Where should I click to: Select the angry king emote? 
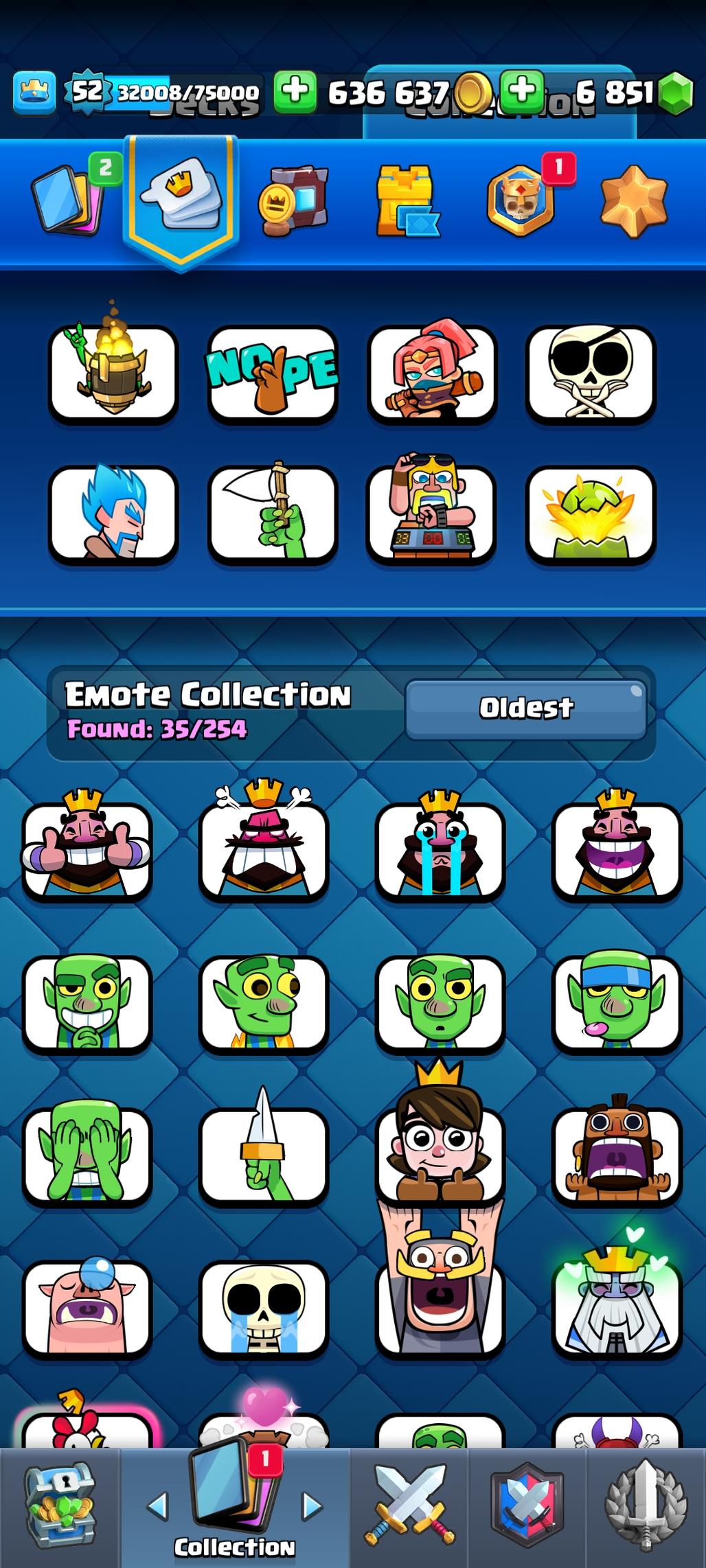(x=264, y=850)
